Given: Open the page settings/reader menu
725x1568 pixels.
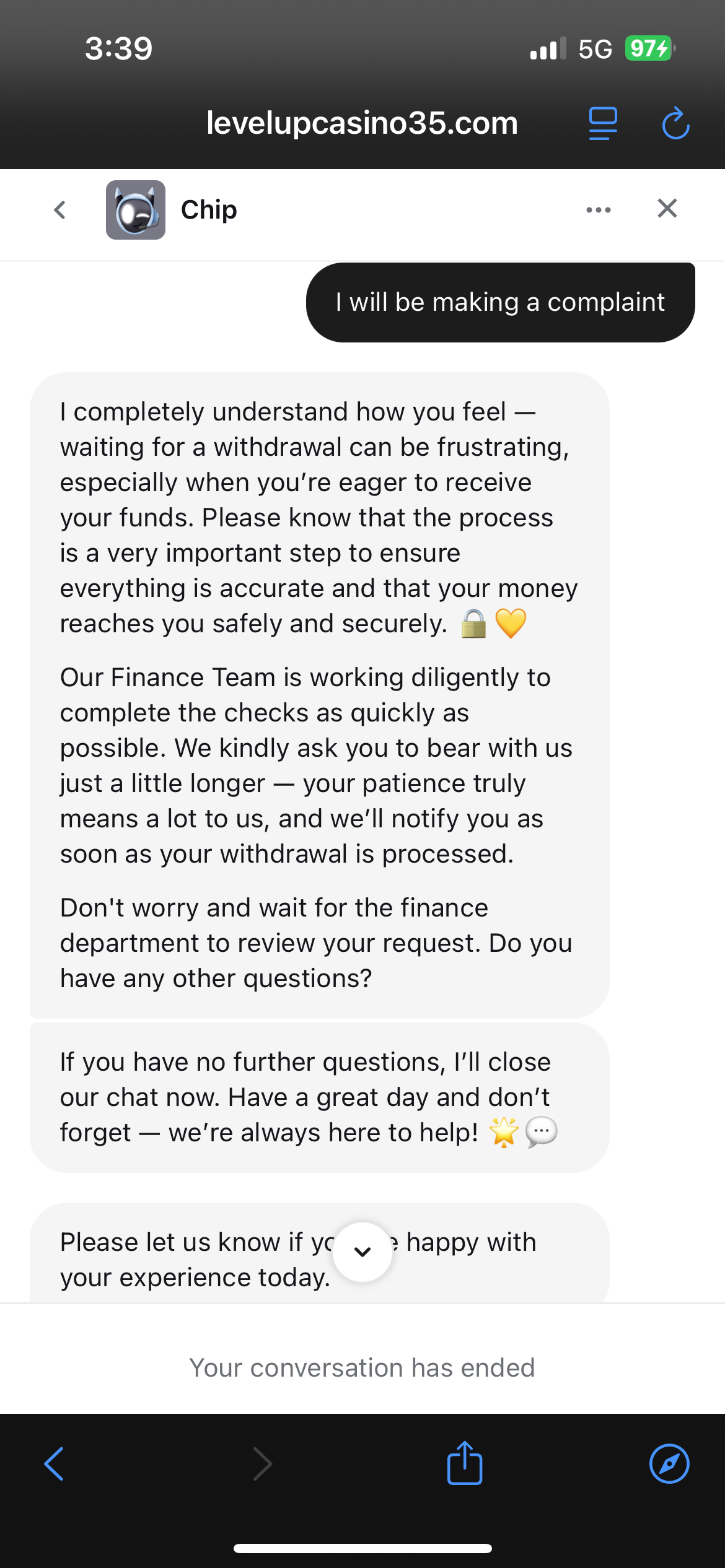Looking at the screenshot, I should point(602,123).
